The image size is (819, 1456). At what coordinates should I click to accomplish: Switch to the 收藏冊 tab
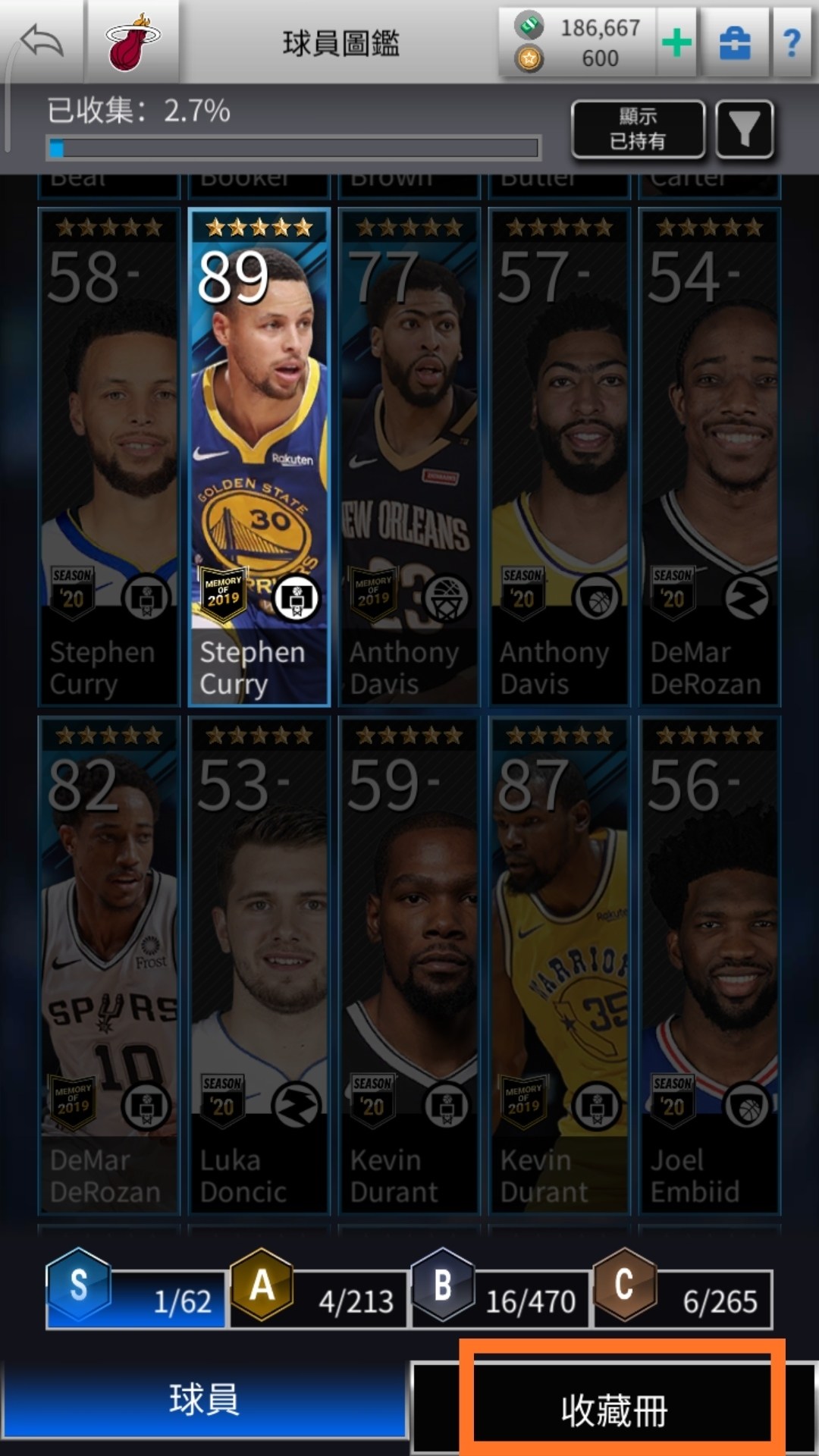[614, 1410]
